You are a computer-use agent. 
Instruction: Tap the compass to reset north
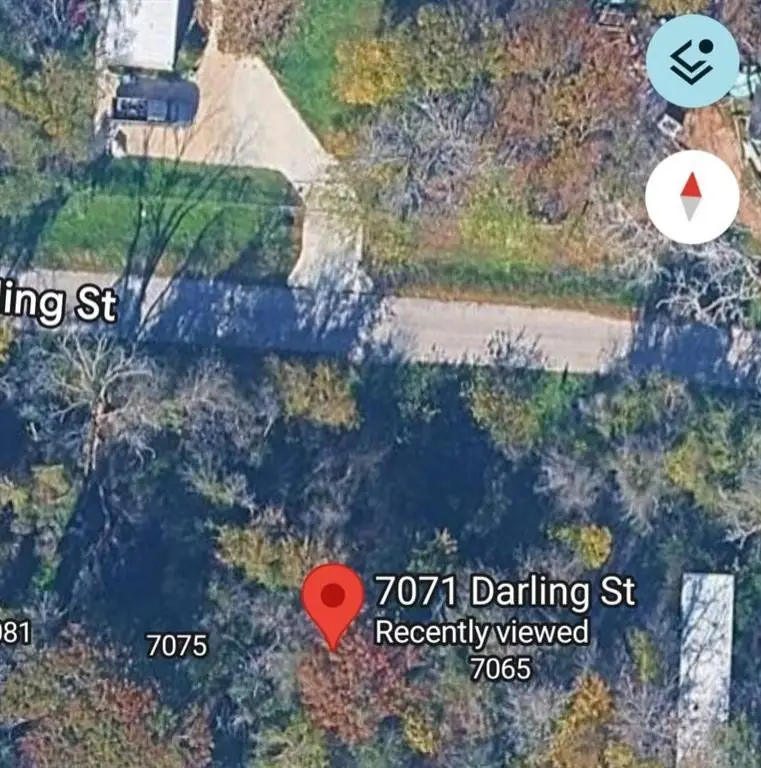tap(692, 197)
